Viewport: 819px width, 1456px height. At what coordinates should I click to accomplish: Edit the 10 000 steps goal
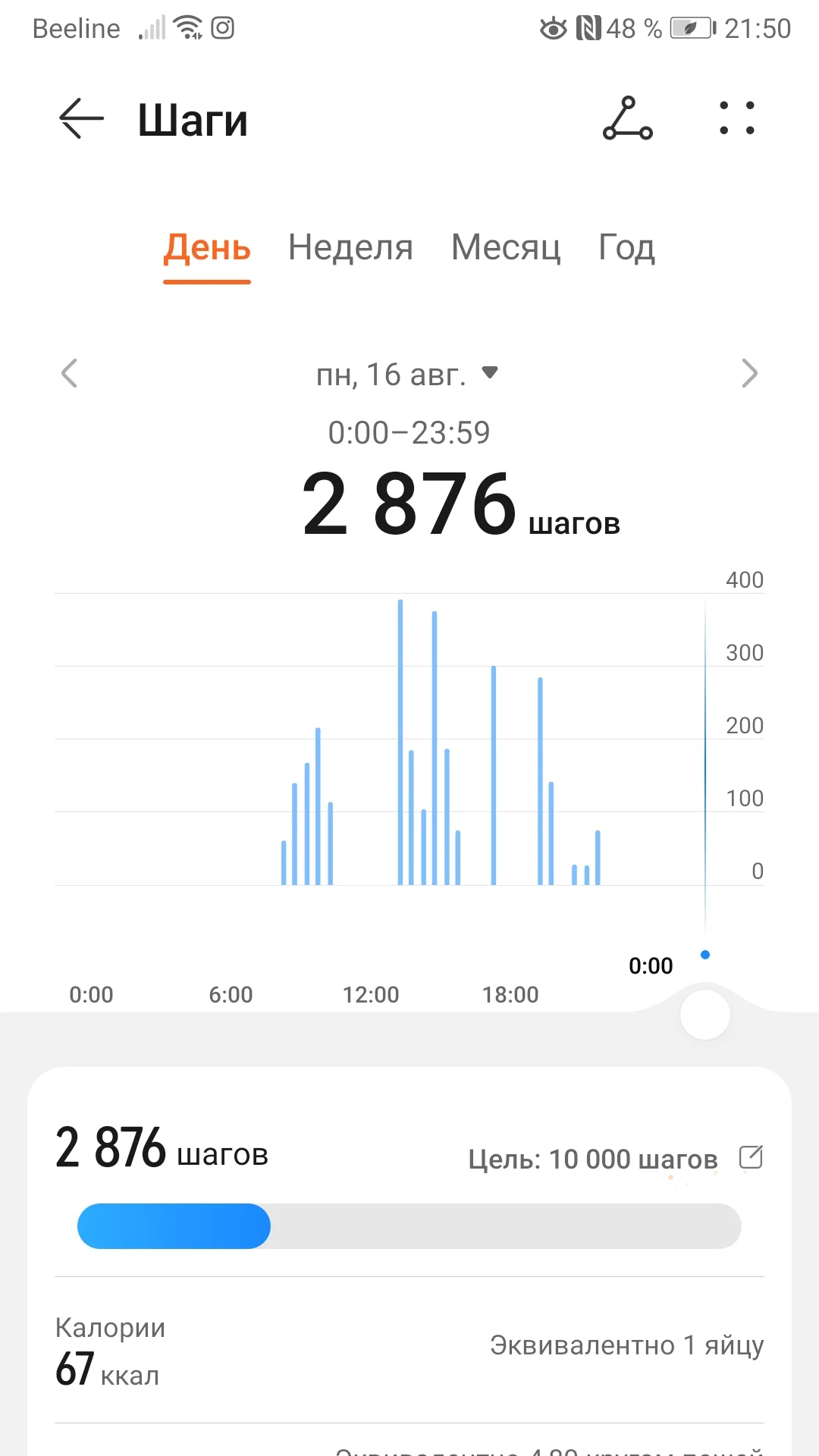pos(751,1158)
